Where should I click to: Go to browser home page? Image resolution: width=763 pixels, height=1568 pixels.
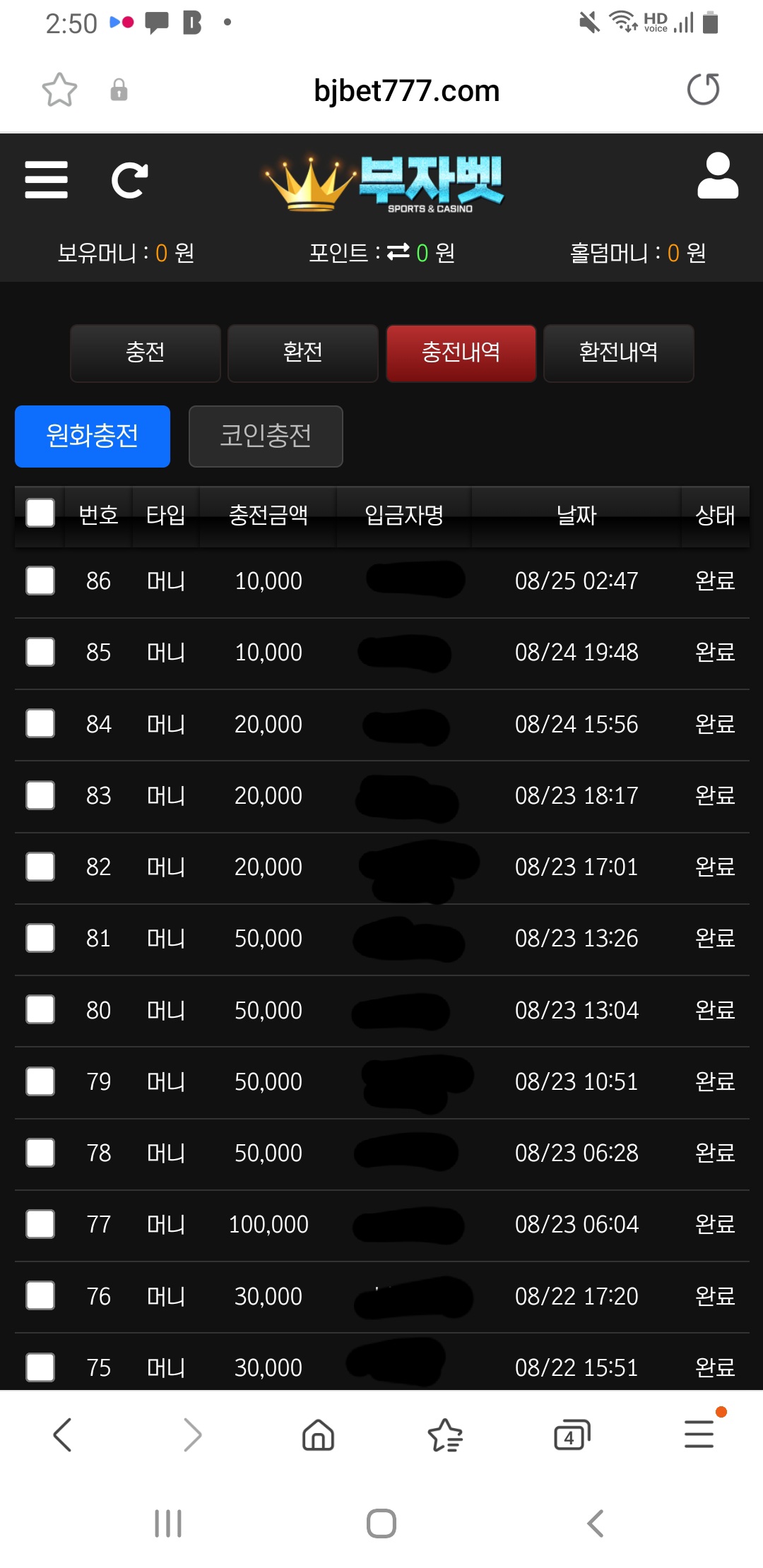pos(318,1435)
